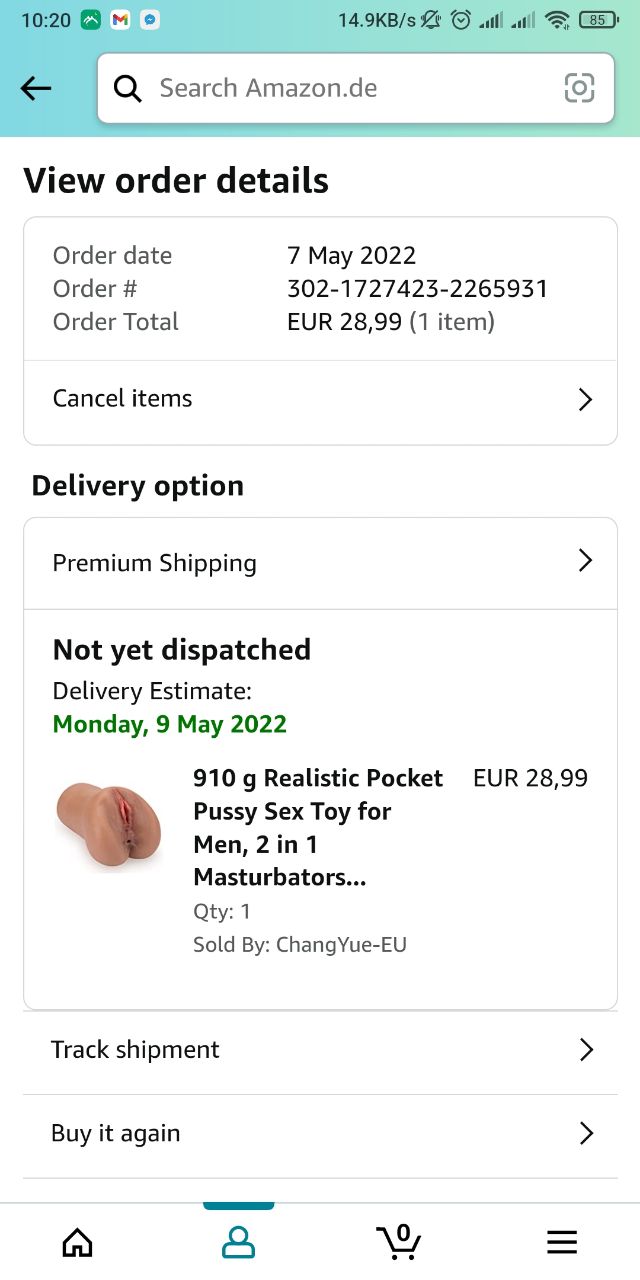Select Buy it again
The image size is (640, 1280).
[320, 1134]
